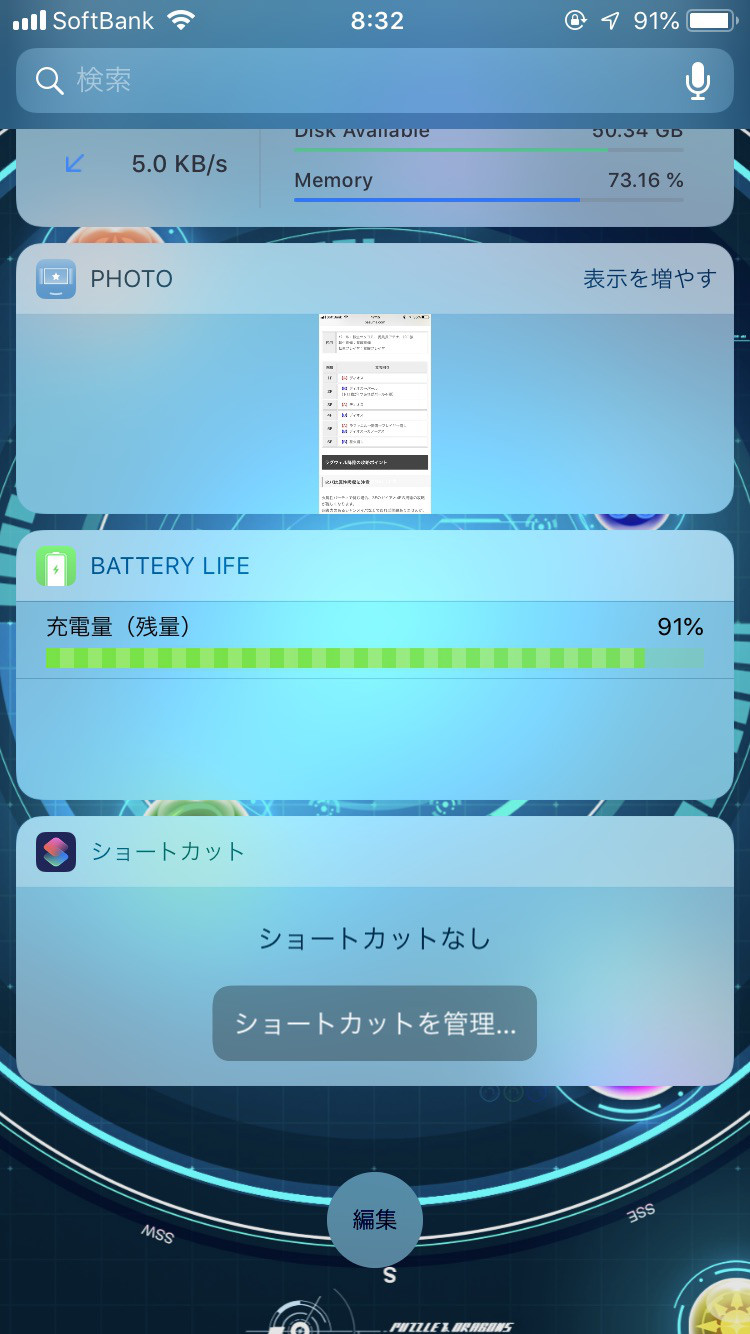Open the screenshot thumbnail in the PHOTO widget
The height and width of the screenshot is (1334, 750).
click(375, 413)
